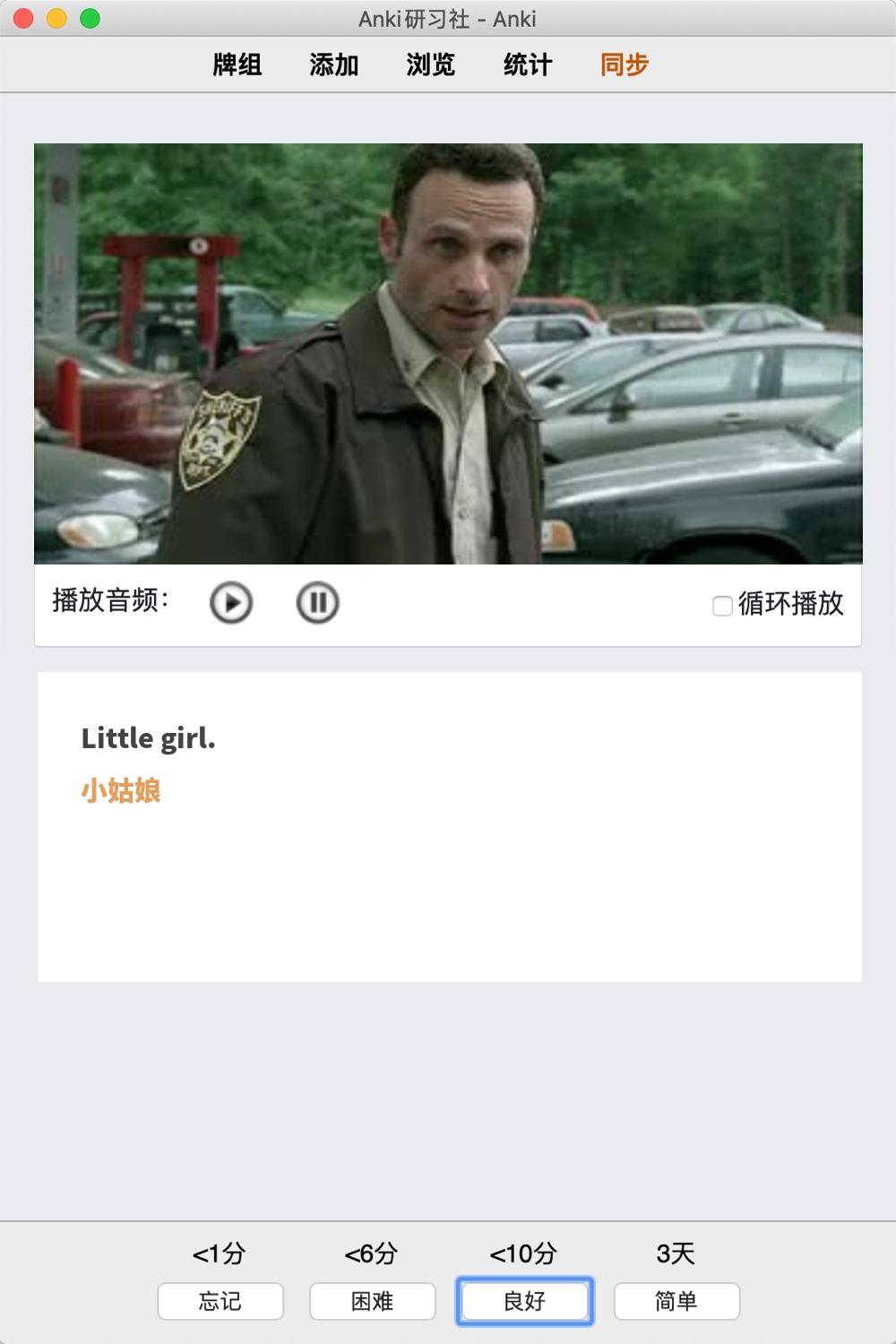Enable the 循环播放 loop checkbox
The height and width of the screenshot is (1344, 896).
[x=722, y=606]
